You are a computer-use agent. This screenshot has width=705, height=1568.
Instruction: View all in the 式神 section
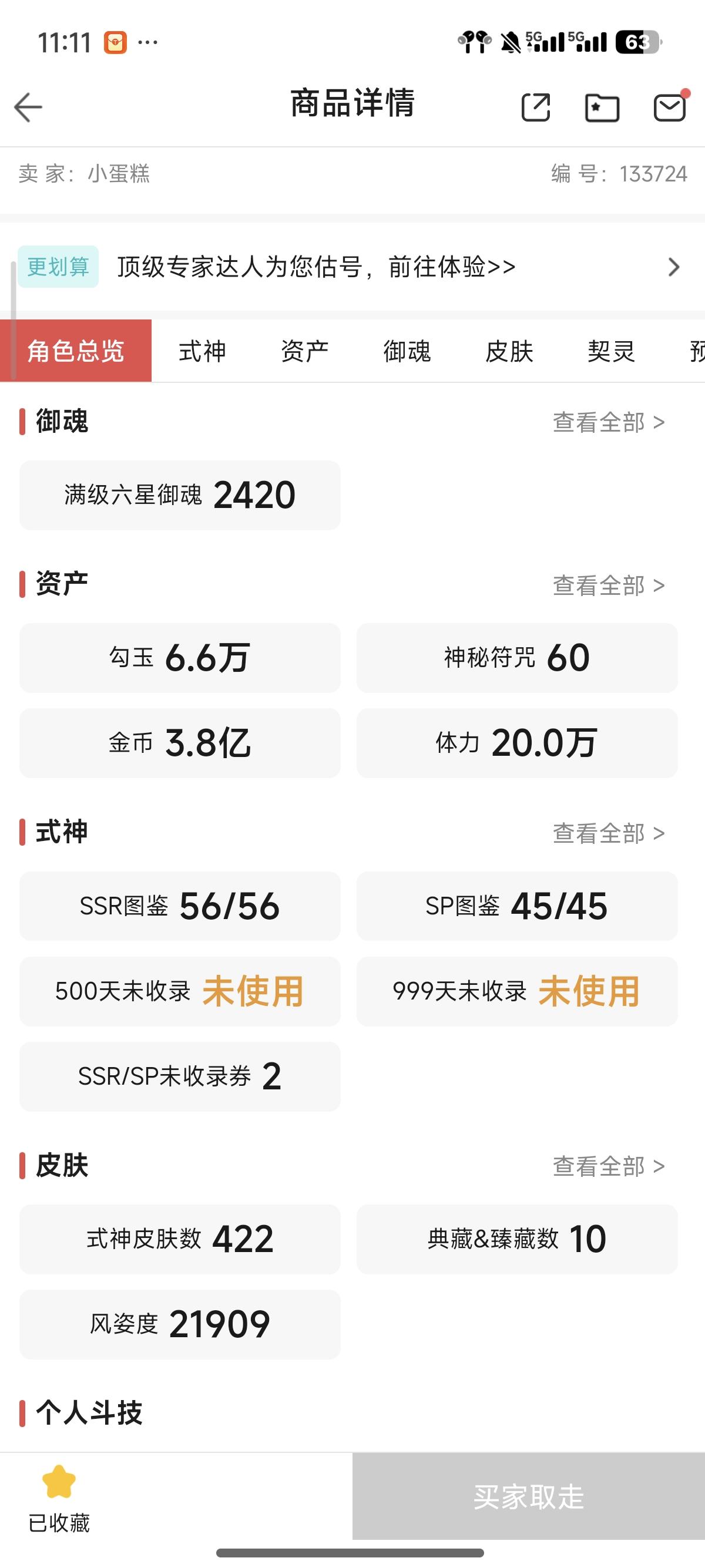(609, 833)
